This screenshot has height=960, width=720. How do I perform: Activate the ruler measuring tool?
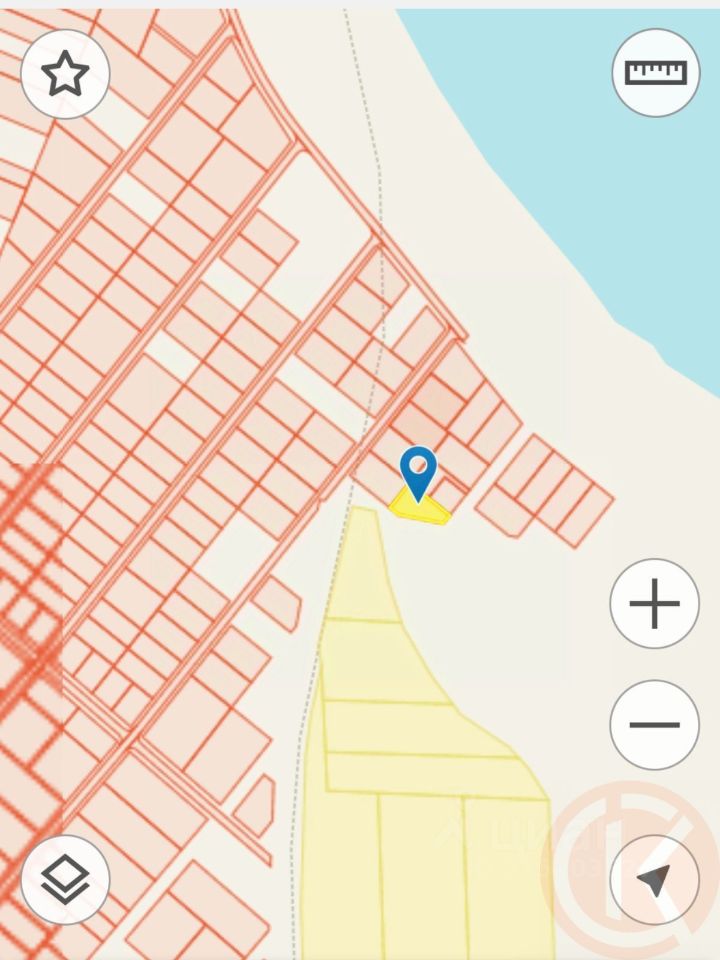655,73
